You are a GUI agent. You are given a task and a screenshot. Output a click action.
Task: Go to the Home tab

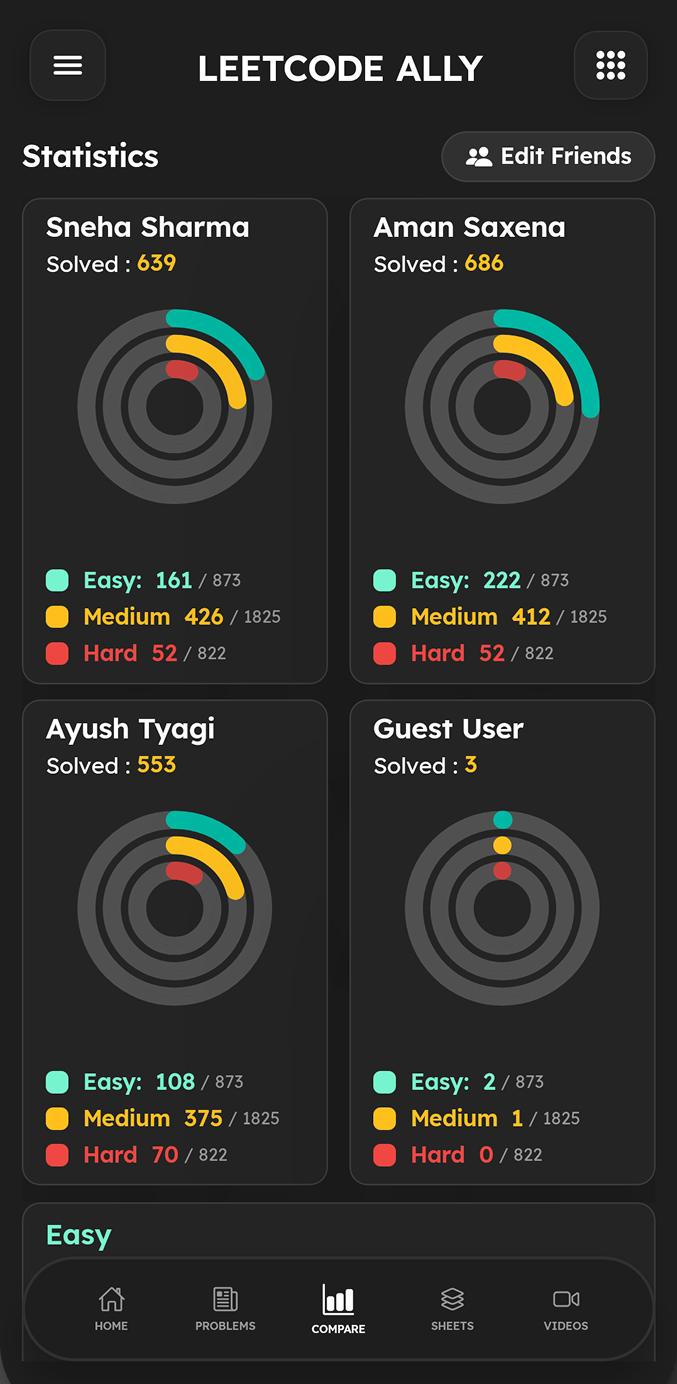[111, 1308]
